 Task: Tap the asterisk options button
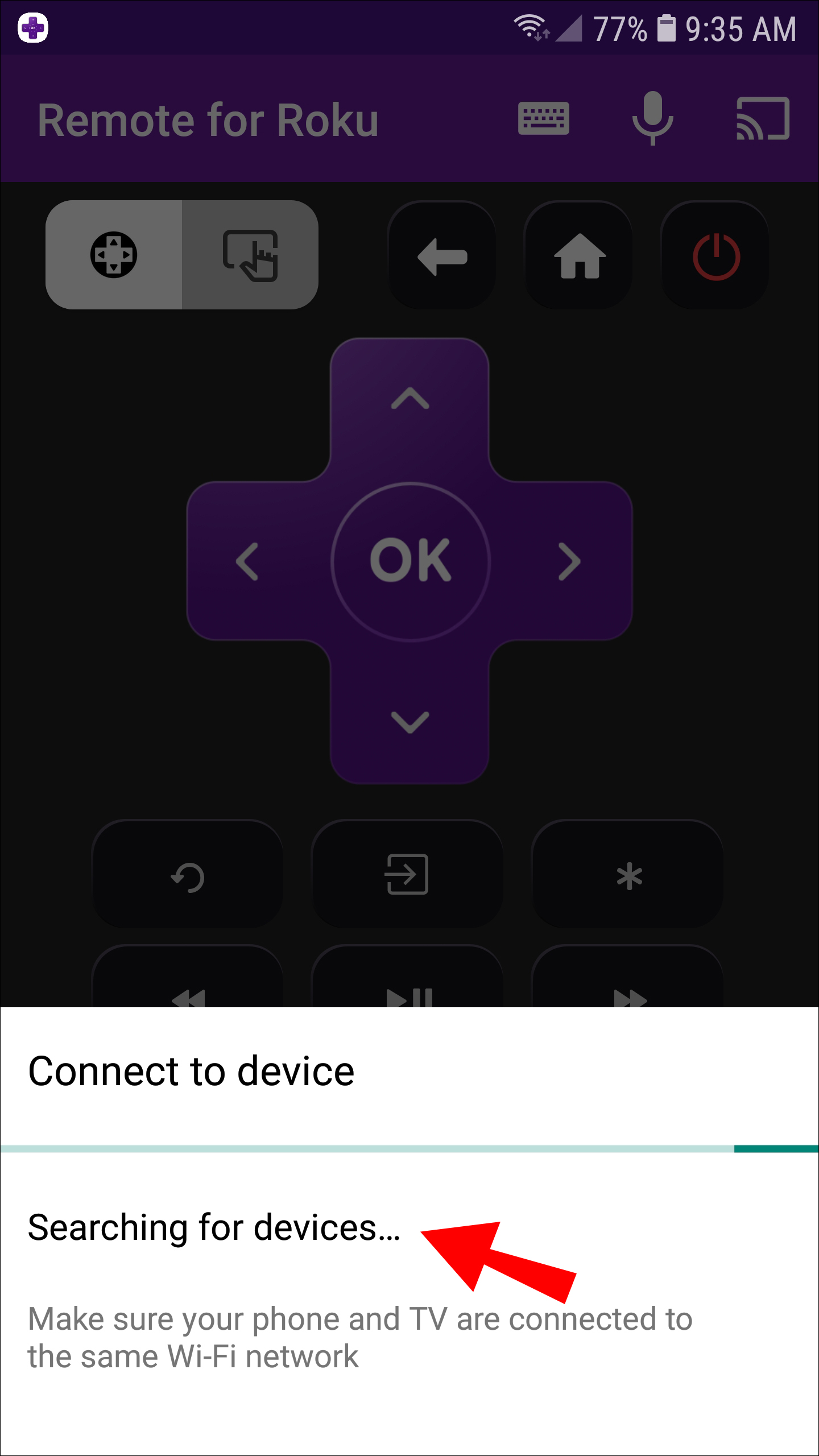[628, 876]
